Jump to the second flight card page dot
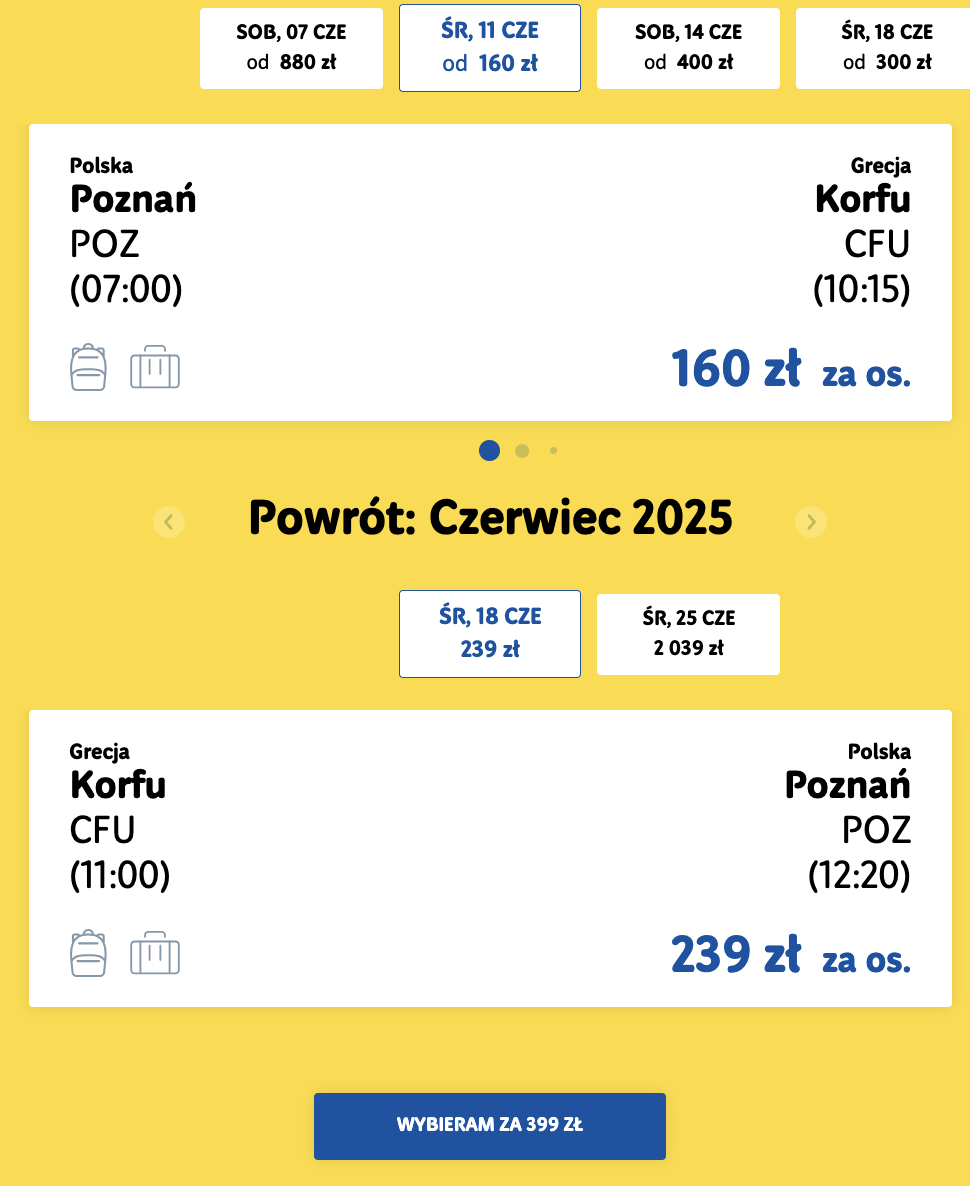 click(x=522, y=451)
